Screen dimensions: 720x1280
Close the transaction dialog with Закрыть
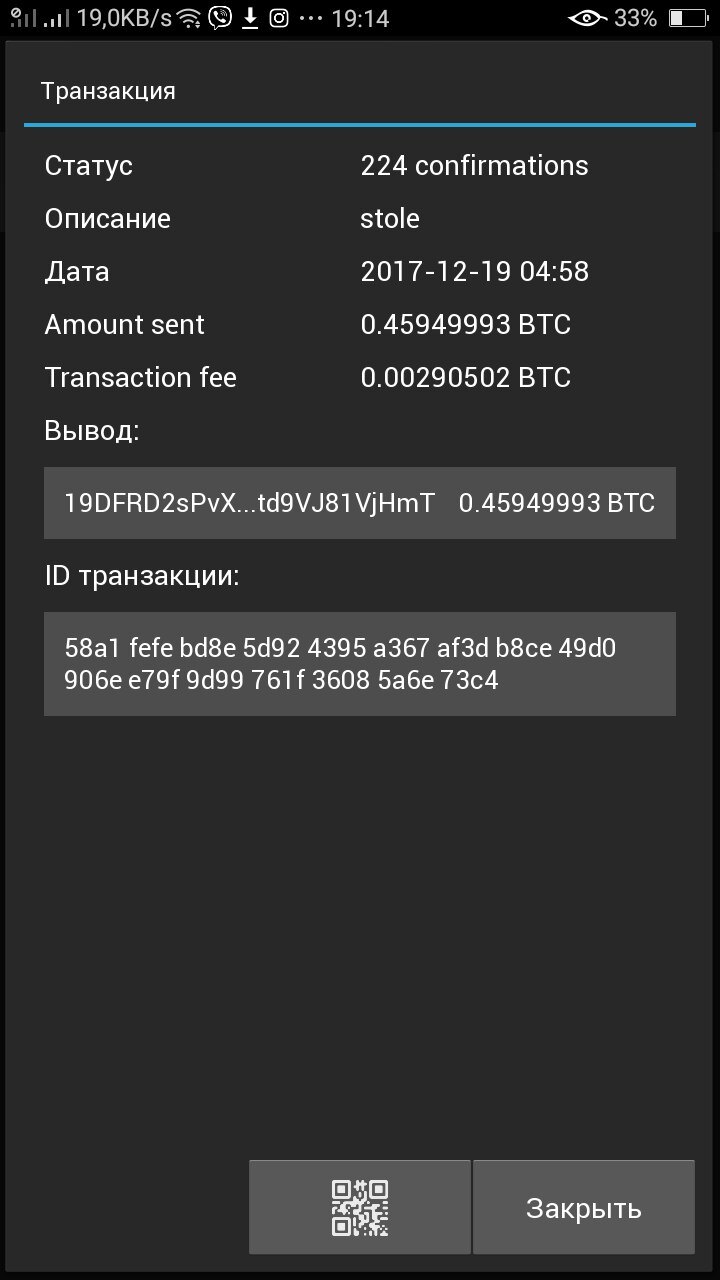[583, 1207]
